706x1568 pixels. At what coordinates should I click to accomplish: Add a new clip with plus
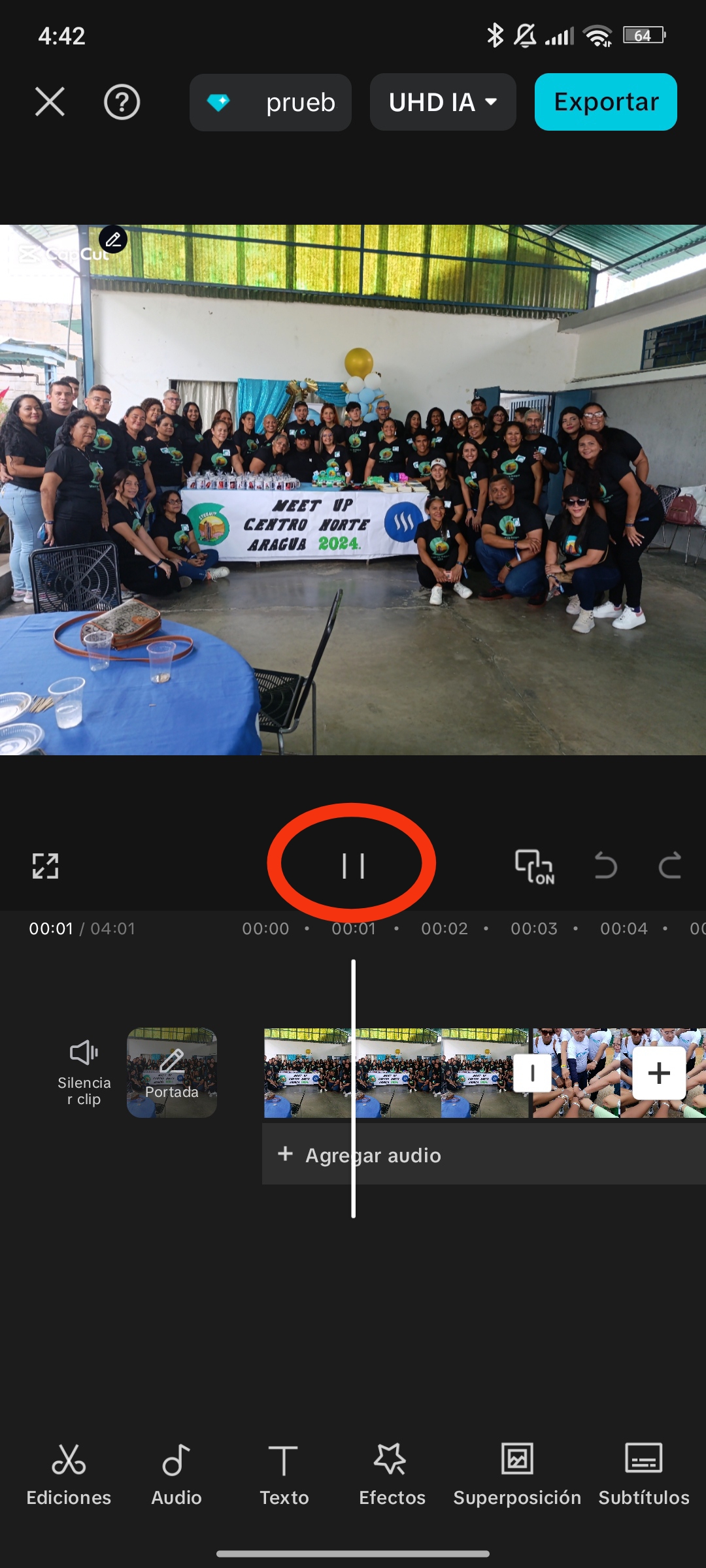pyautogui.click(x=658, y=1073)
